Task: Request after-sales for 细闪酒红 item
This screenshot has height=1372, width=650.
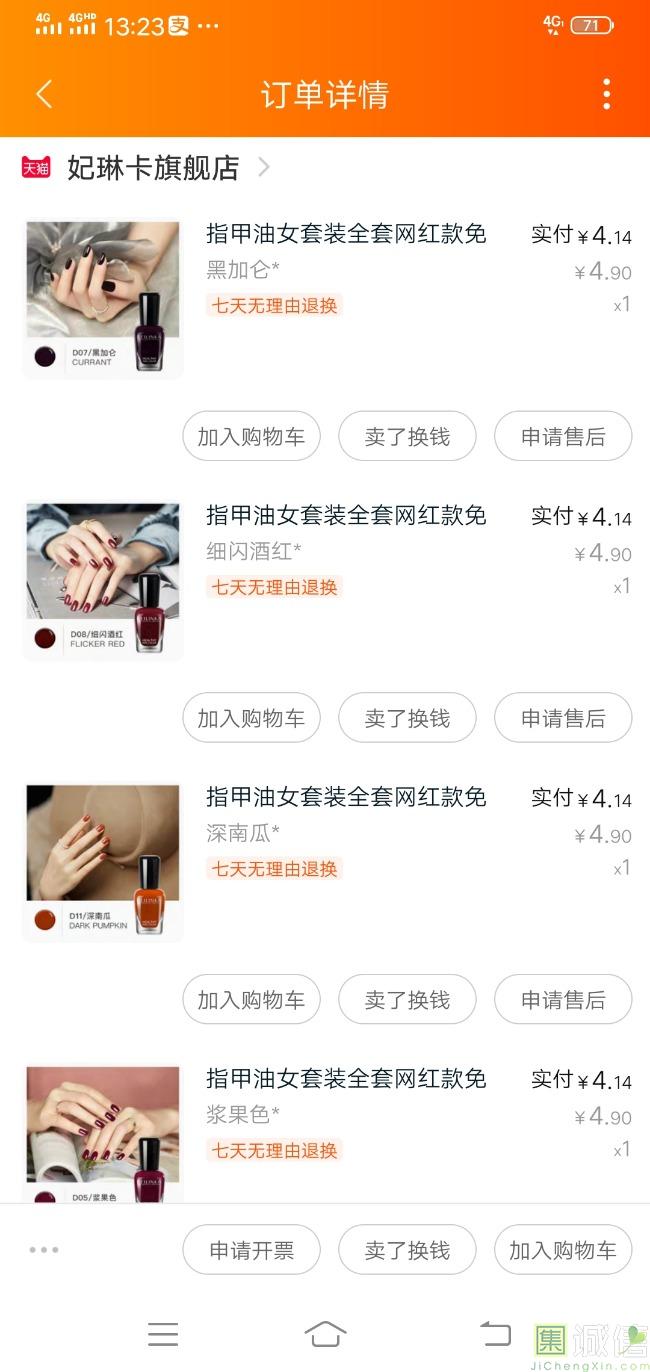Action: 563,718
